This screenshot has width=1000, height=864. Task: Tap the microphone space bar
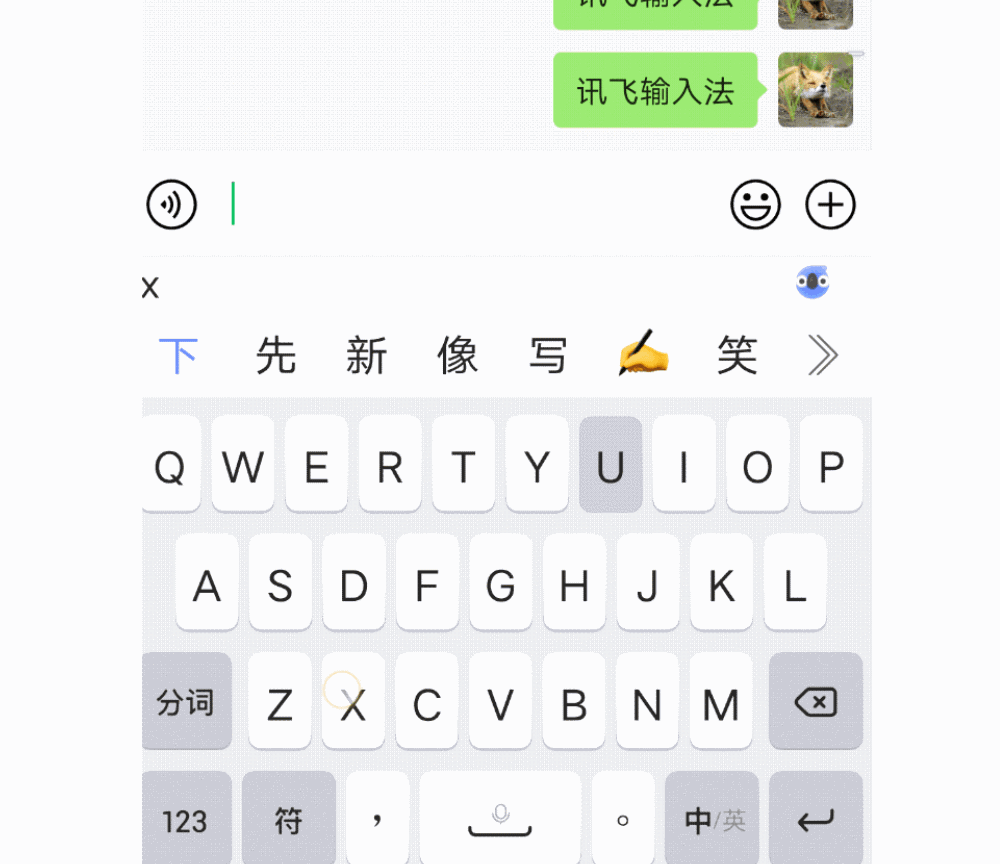tap(500, 820)
